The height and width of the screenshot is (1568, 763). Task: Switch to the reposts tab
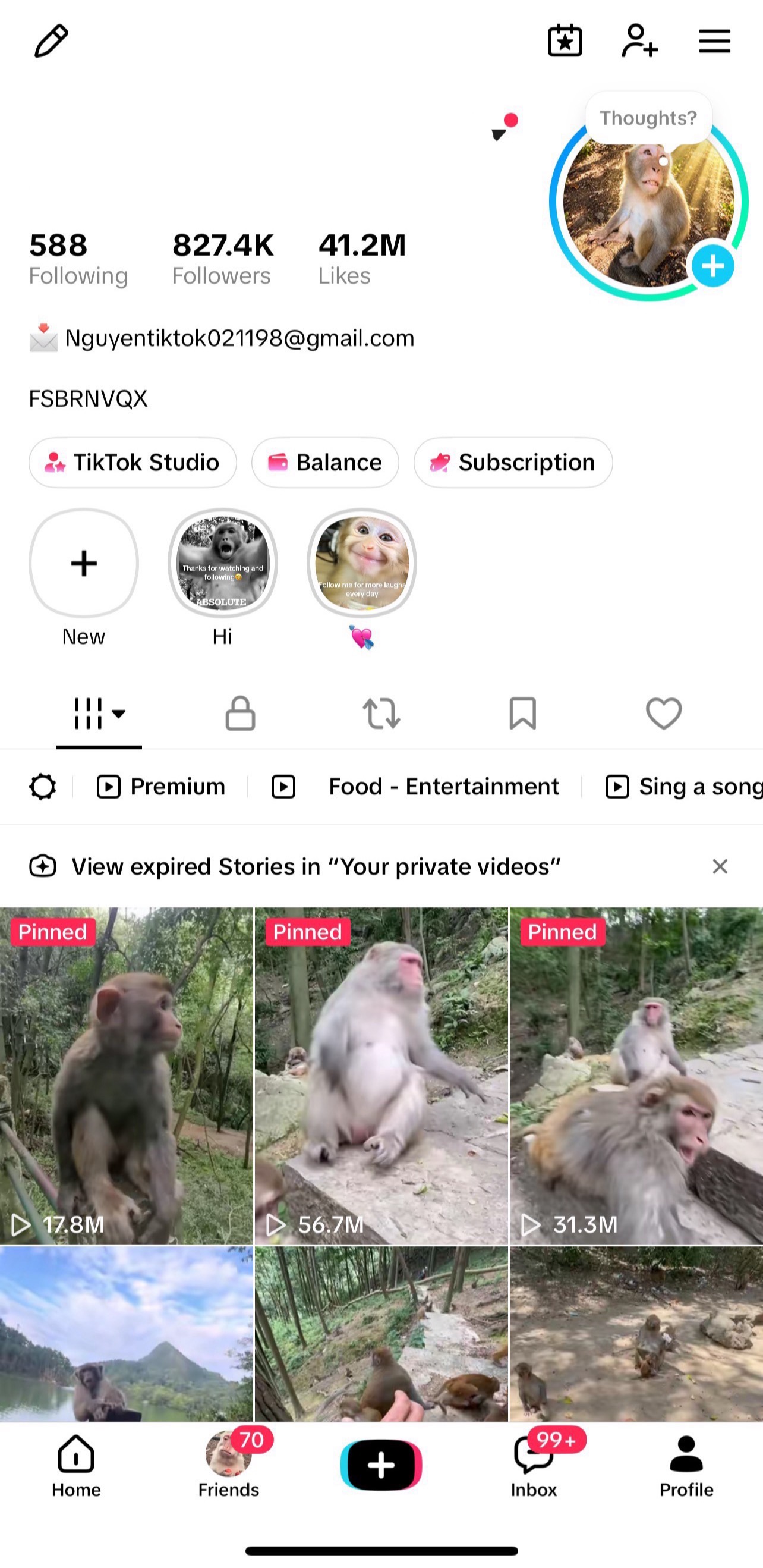click(381, 714)
